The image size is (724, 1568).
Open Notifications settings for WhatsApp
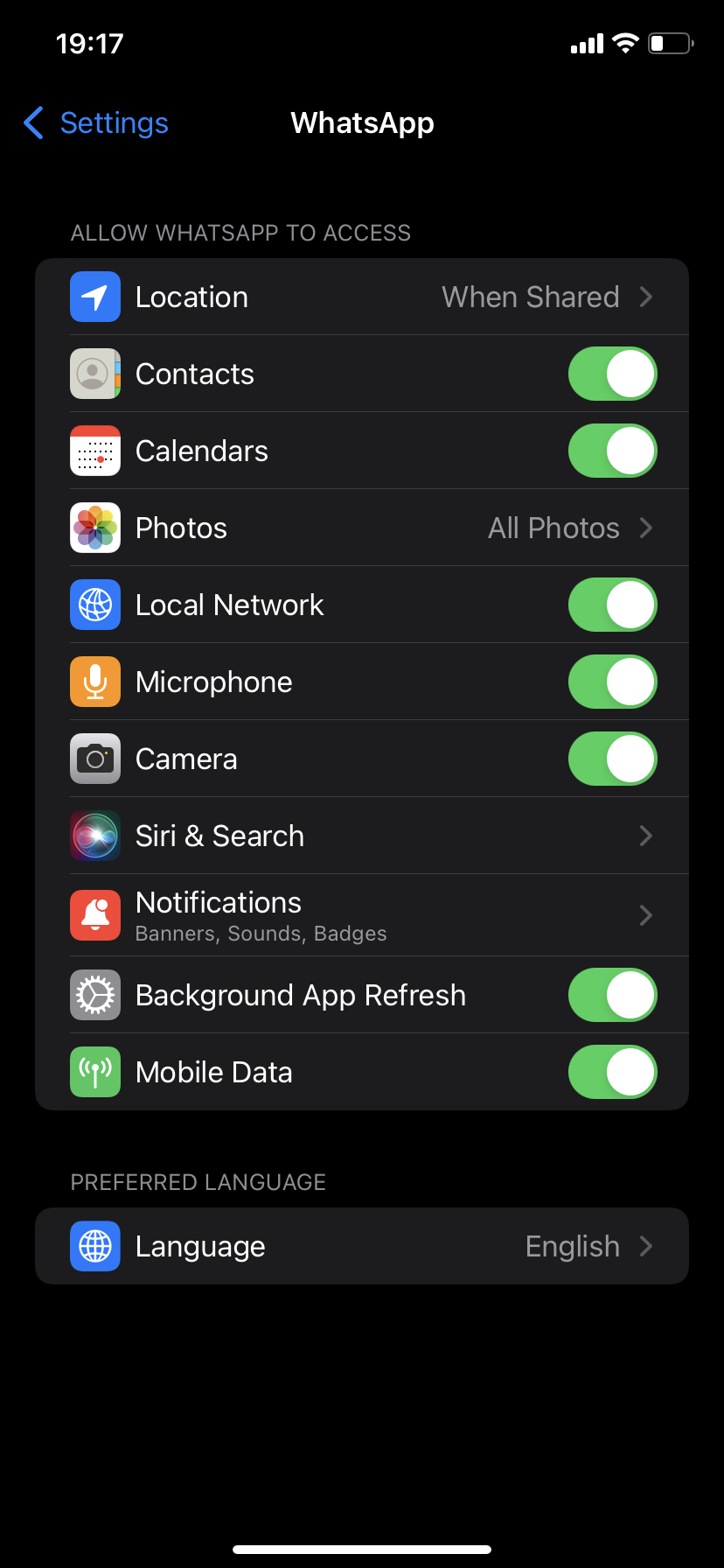362,914
